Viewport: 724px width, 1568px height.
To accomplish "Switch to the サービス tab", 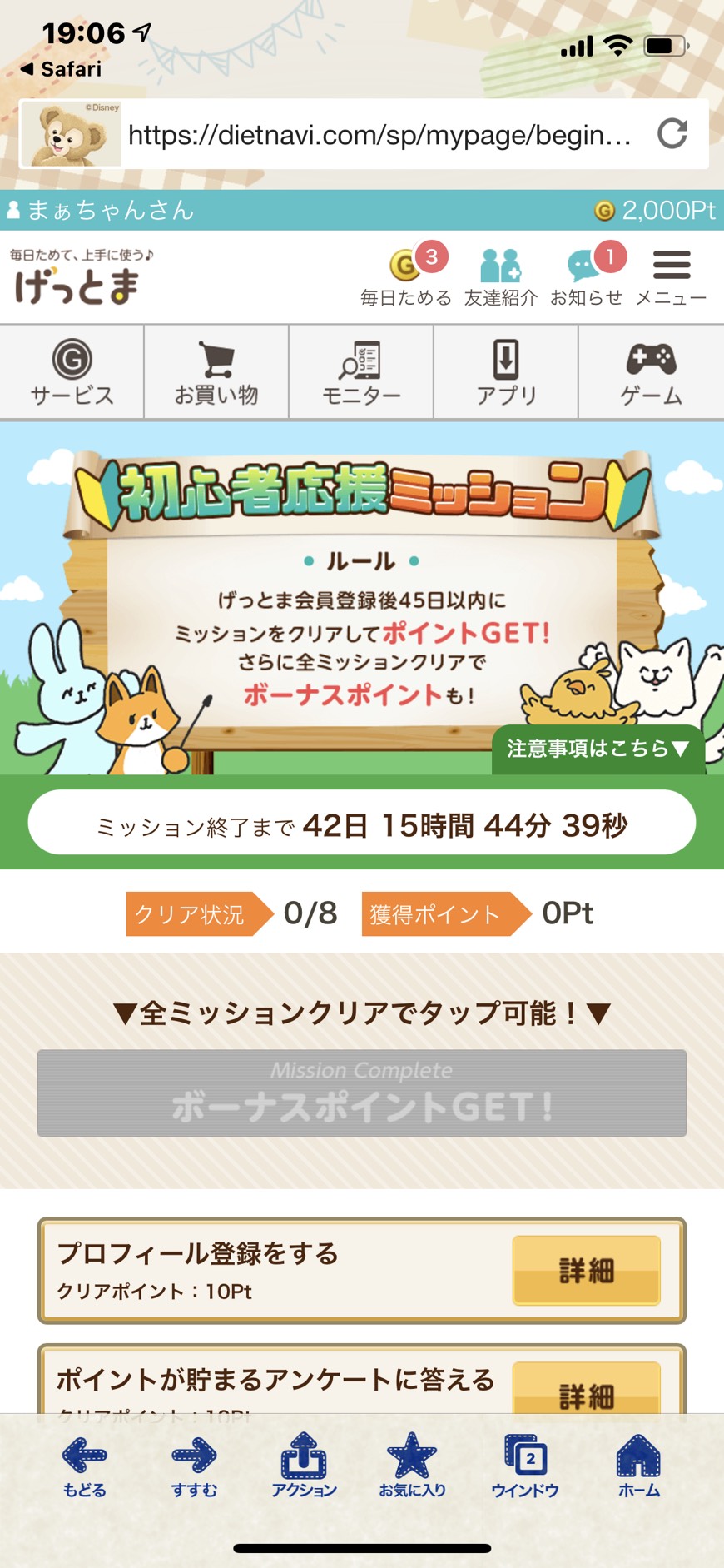I will click(x=72, y=371).
